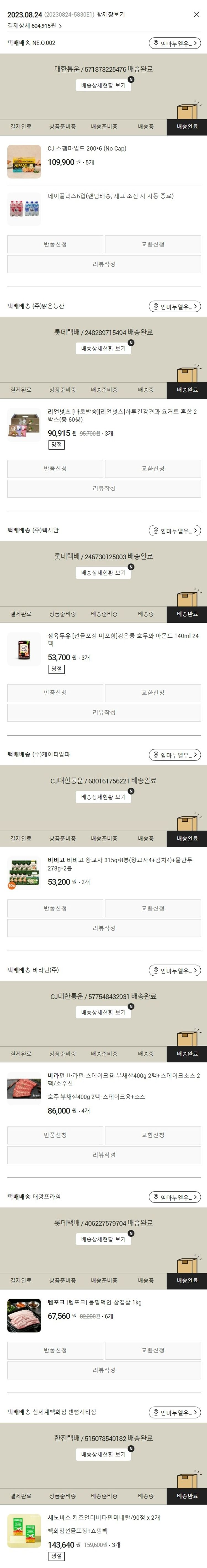Open address selector in 태광프라임 section
Screen dimensions: 207x1568
pyautogui.click(x=175, y=1197)
